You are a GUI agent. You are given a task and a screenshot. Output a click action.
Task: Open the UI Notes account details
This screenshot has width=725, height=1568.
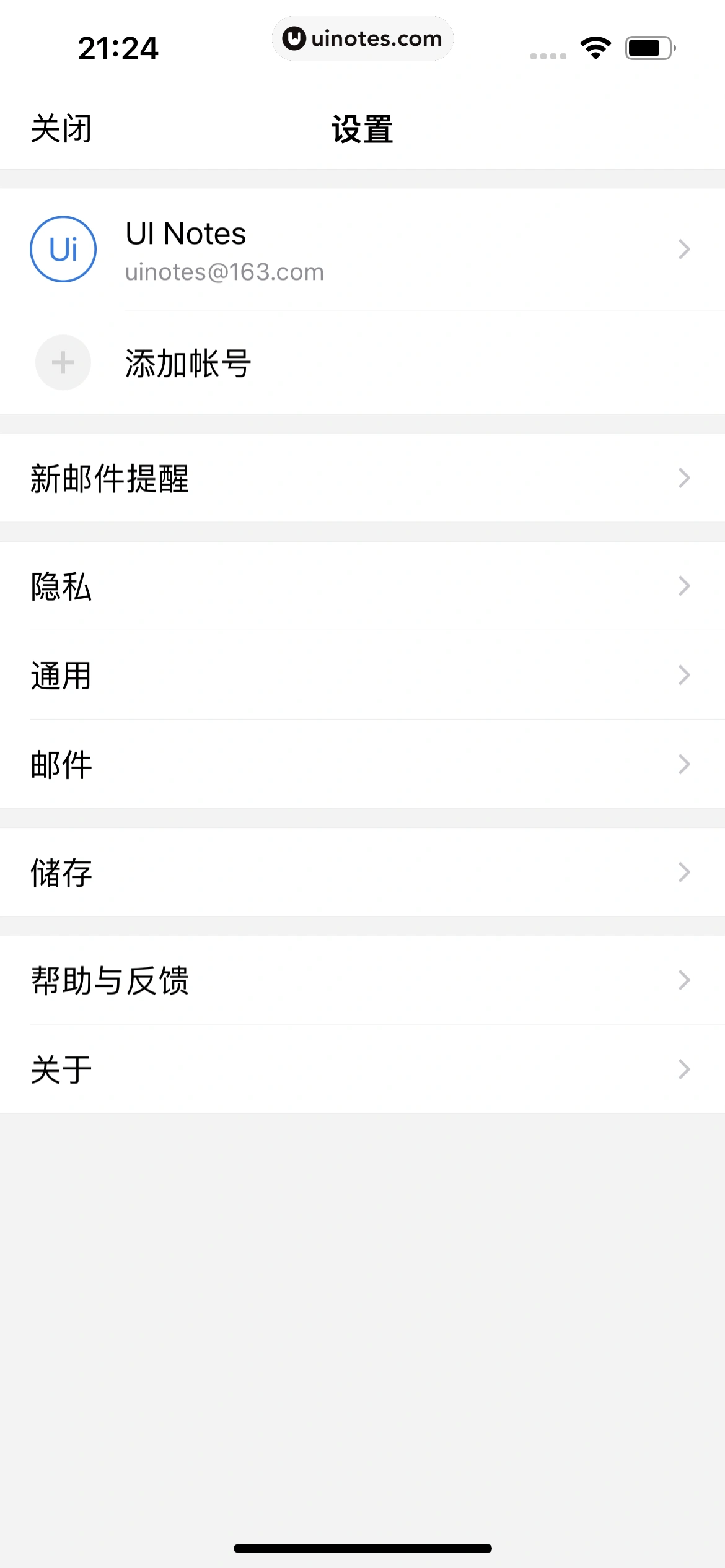tap(362, 249)
